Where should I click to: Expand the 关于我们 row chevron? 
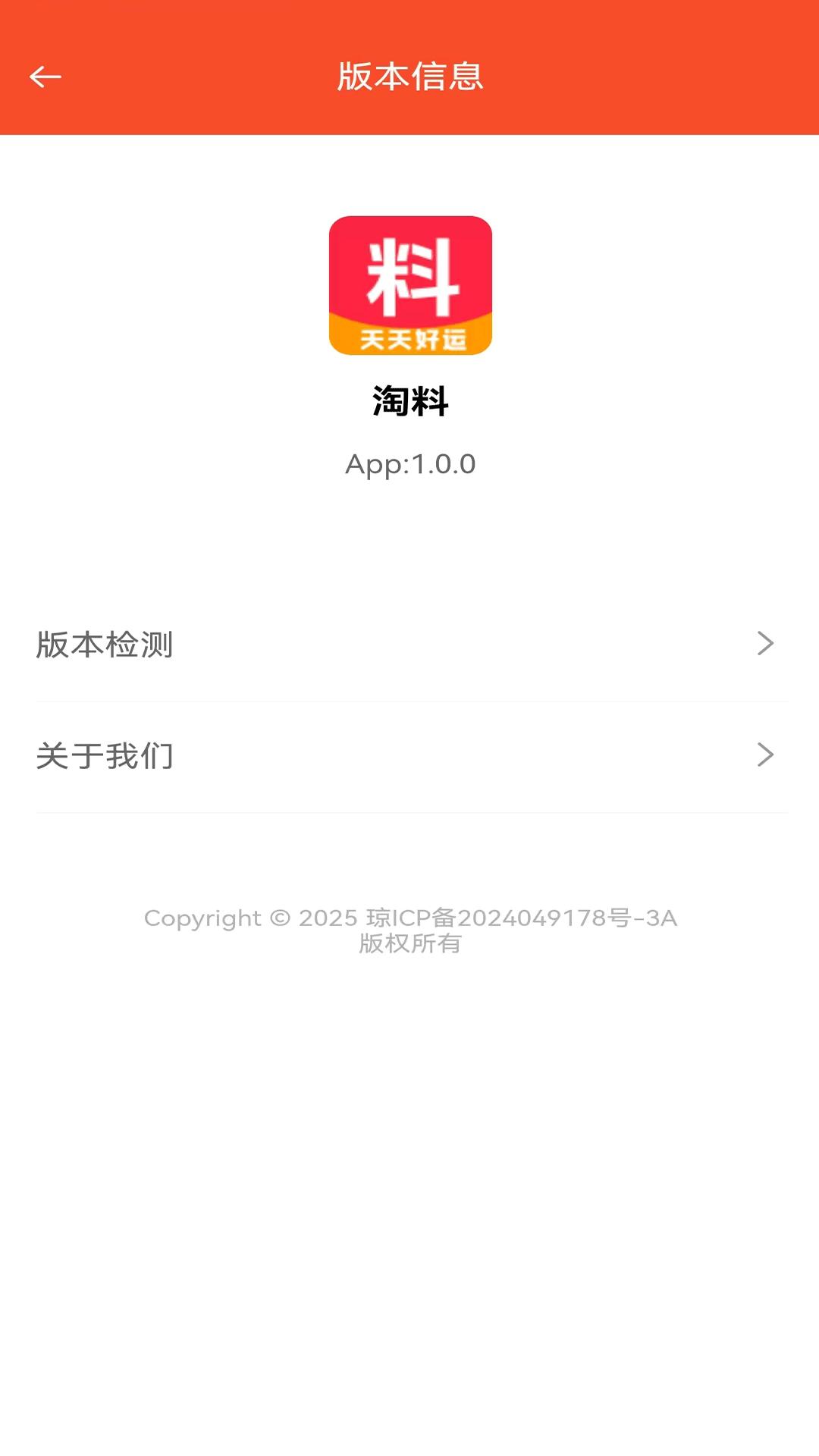[764, 755]
